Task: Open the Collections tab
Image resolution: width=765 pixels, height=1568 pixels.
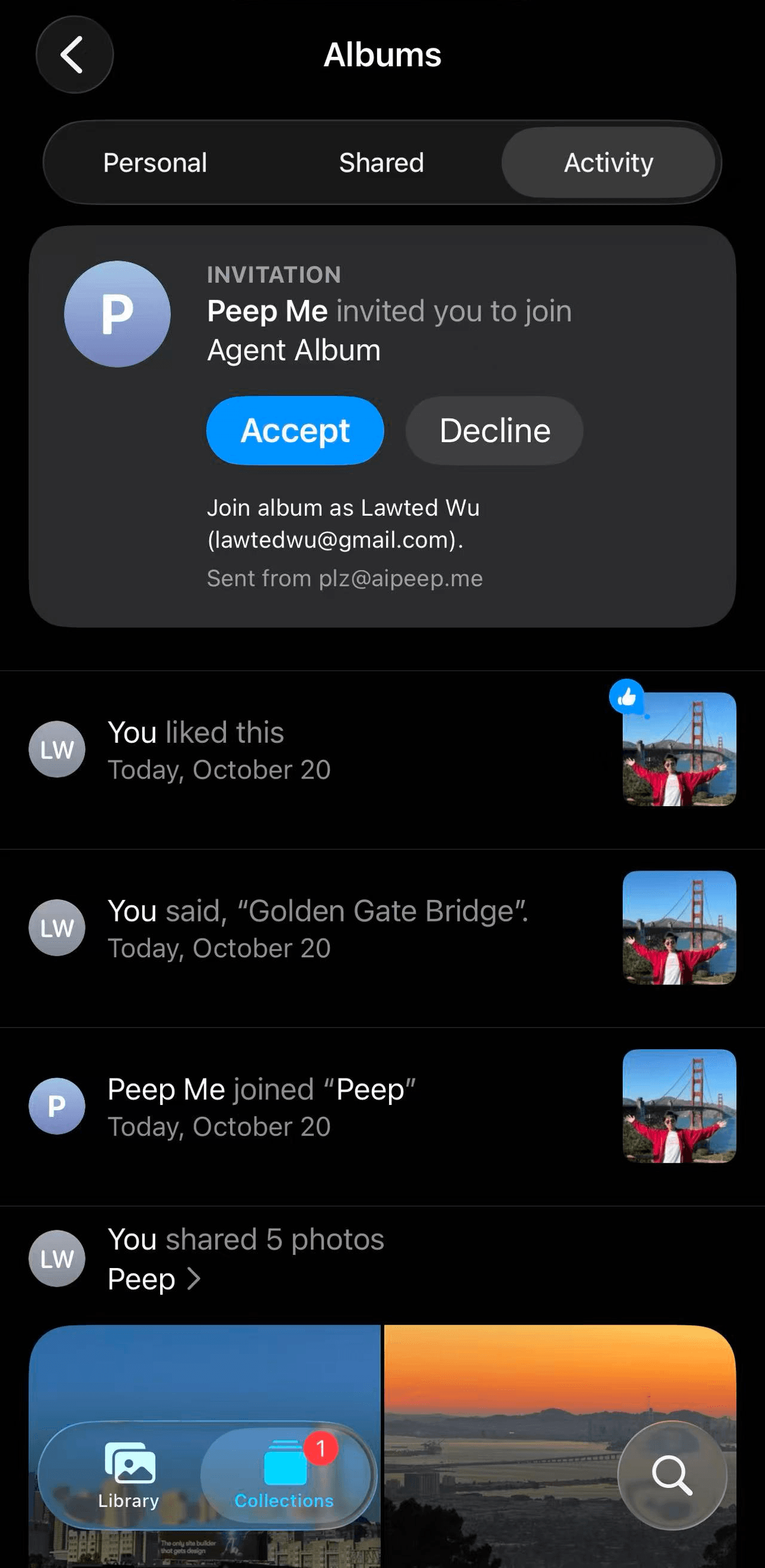Action: pos(285,1474)
